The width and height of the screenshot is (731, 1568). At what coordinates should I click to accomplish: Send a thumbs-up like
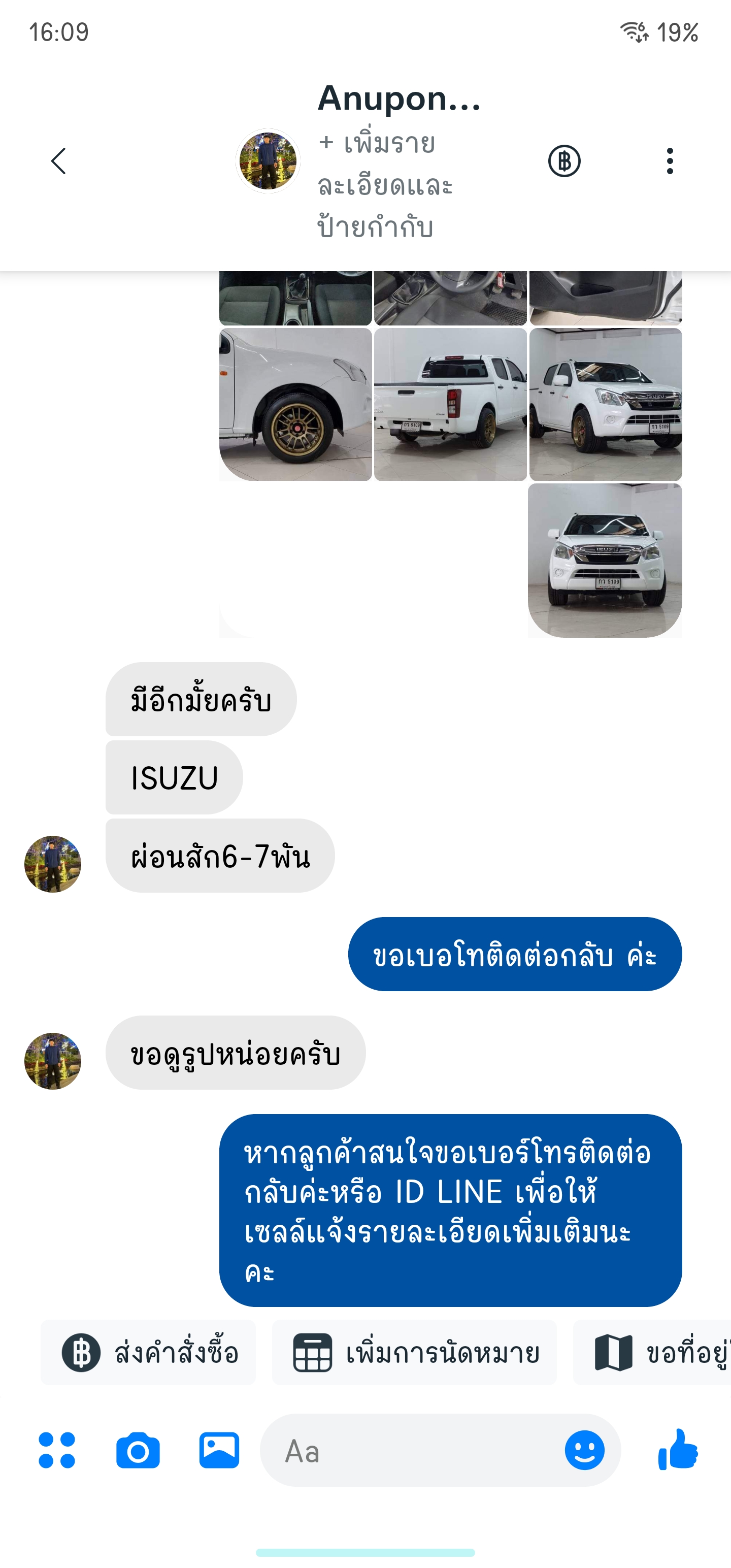click(678, 1451)
